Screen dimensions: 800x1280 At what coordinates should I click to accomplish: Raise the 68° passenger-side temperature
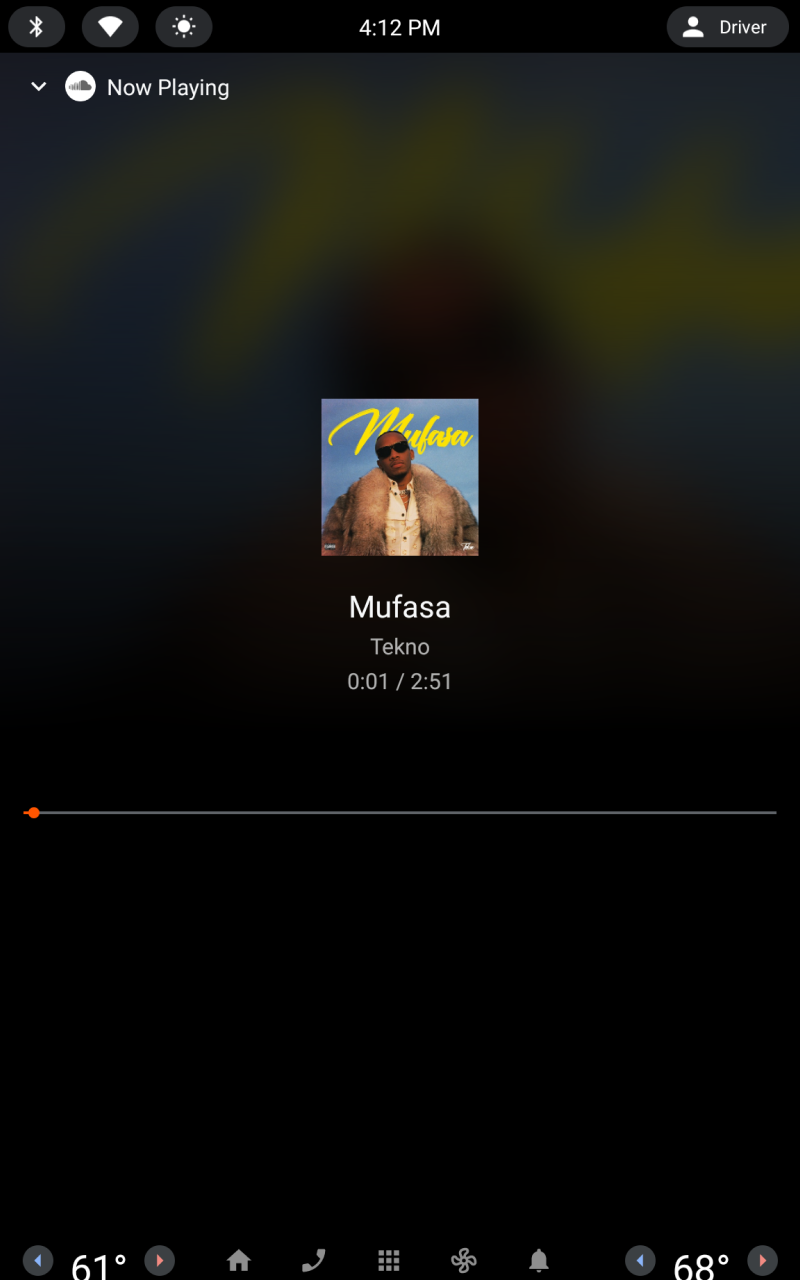pos(762,1260)
